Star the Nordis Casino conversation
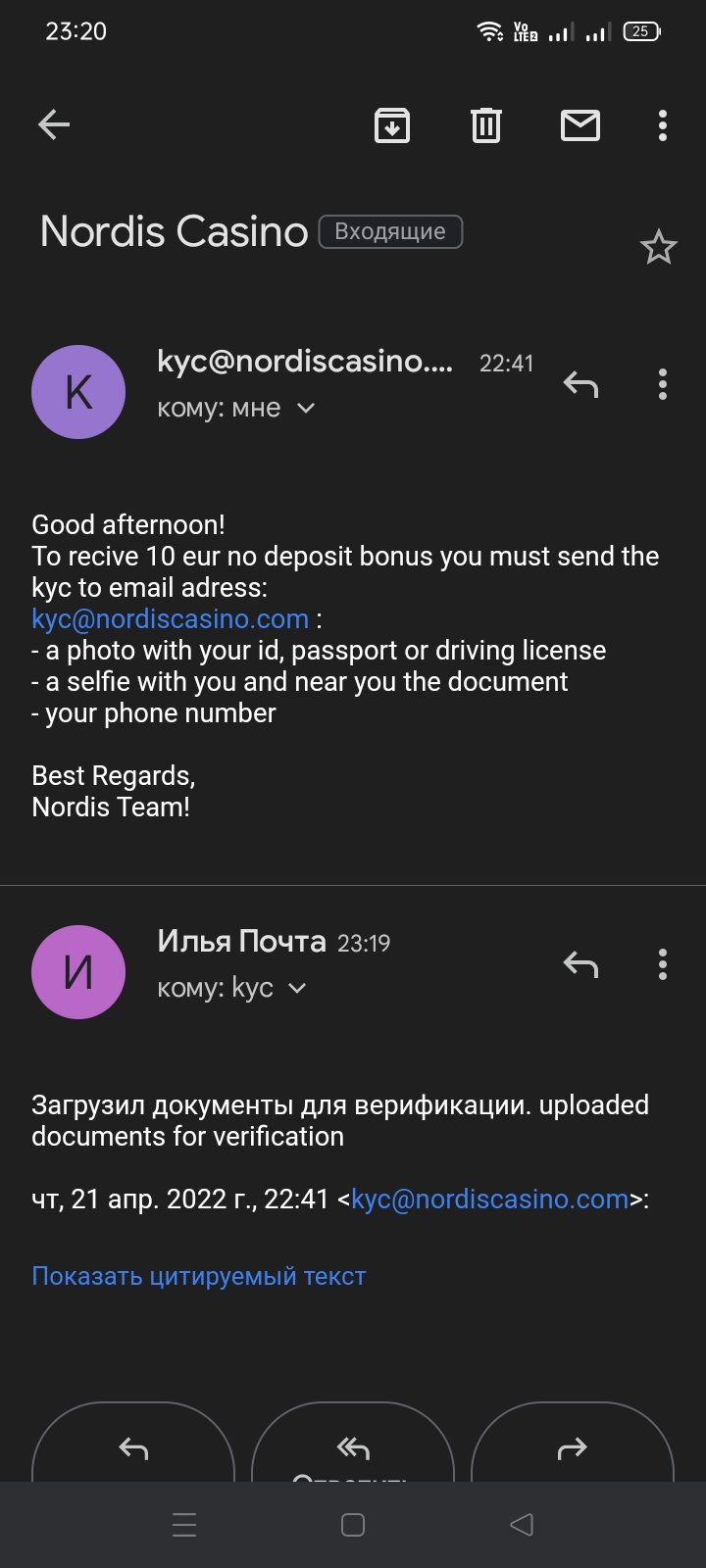Screen dimensions: 706x1568 (659, 247)
